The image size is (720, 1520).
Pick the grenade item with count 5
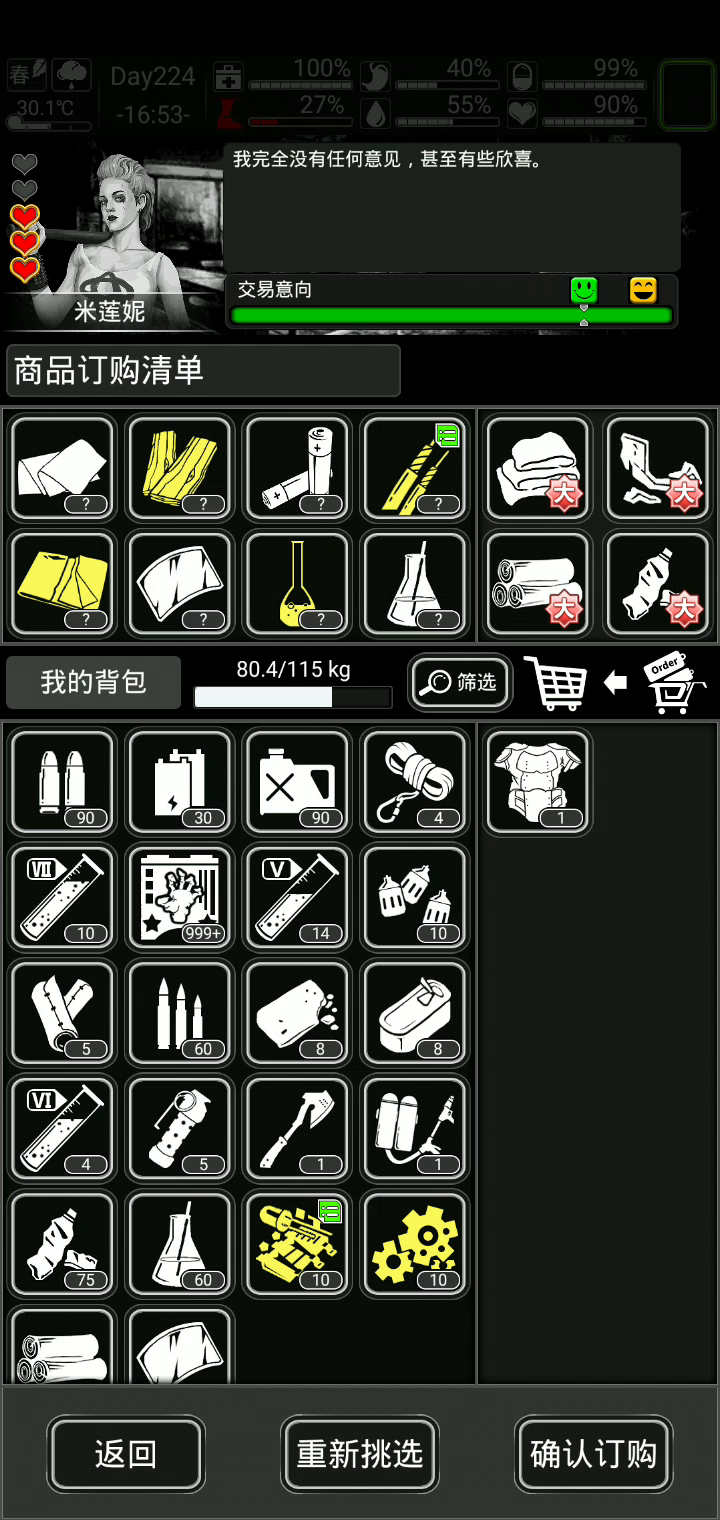coord(180,1127)
